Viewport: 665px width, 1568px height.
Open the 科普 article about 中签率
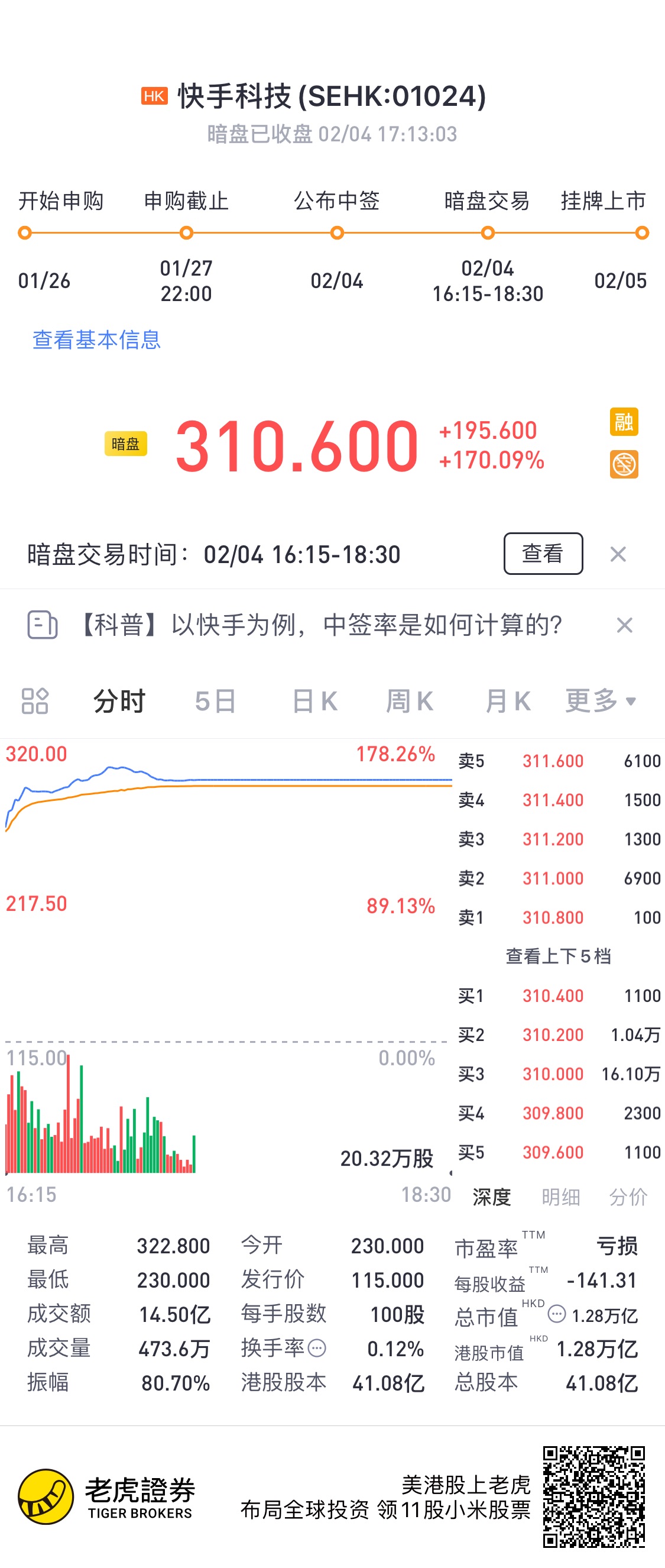(x=320, y=625)
